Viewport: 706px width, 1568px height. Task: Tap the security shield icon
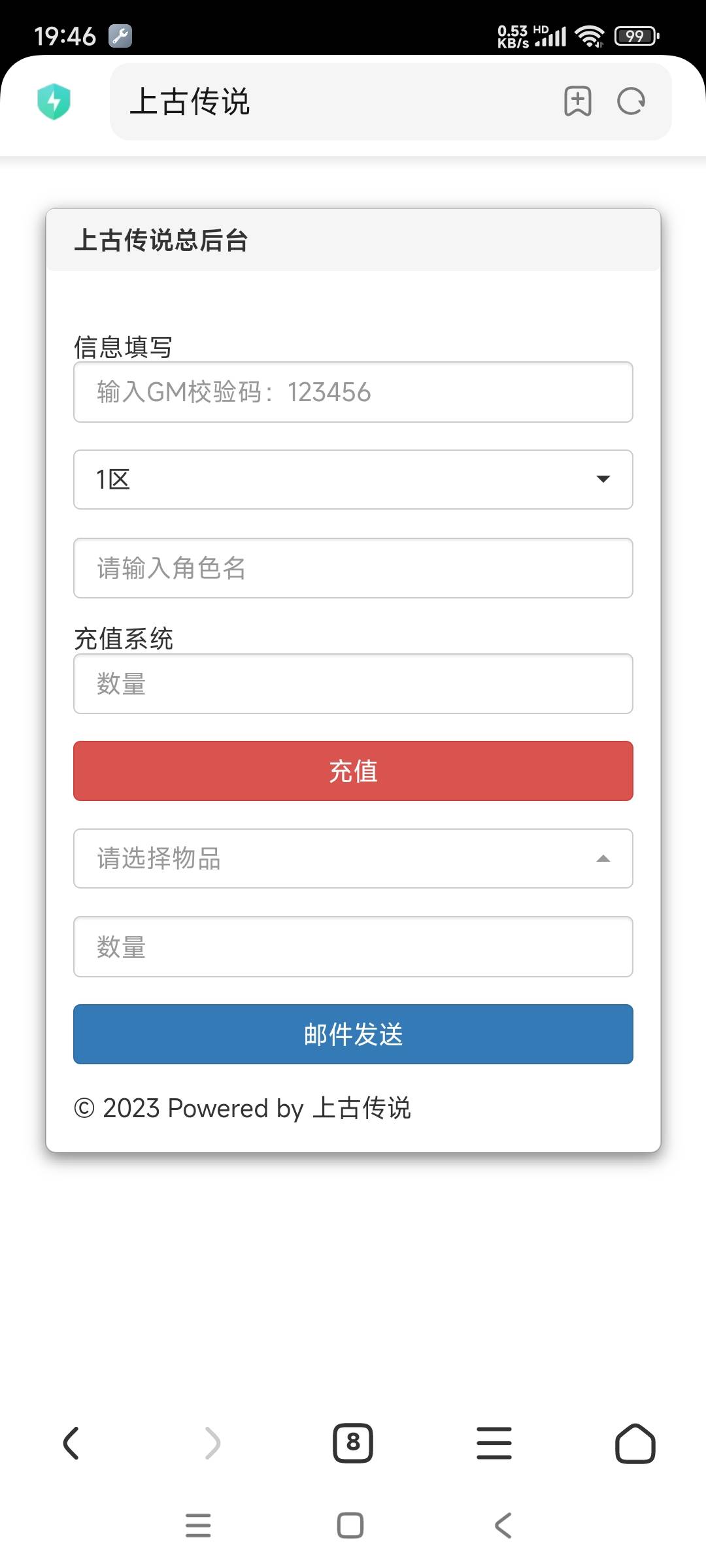54,101
